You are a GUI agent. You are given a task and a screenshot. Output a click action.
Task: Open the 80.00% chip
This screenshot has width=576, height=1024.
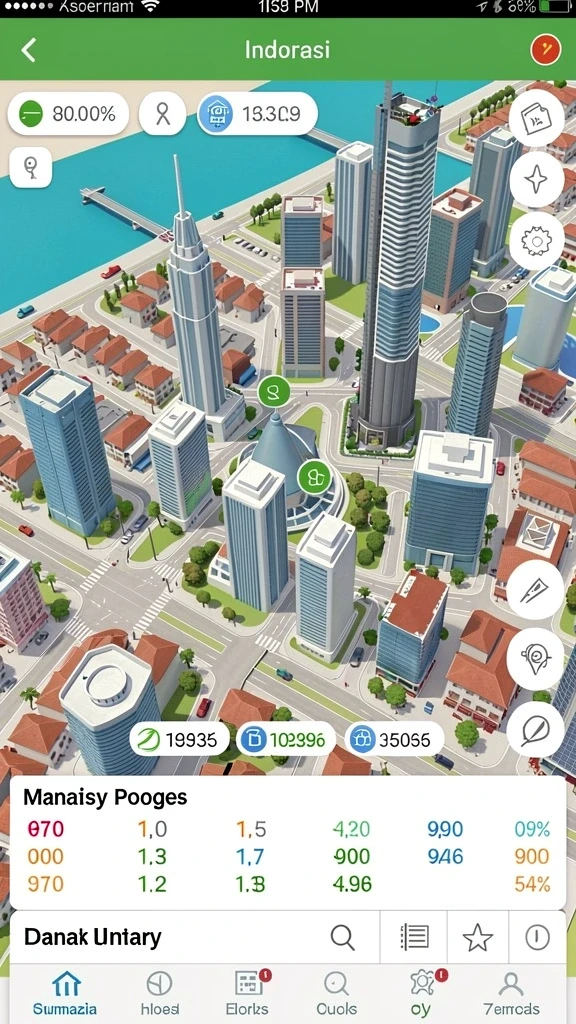coord(68,114)
